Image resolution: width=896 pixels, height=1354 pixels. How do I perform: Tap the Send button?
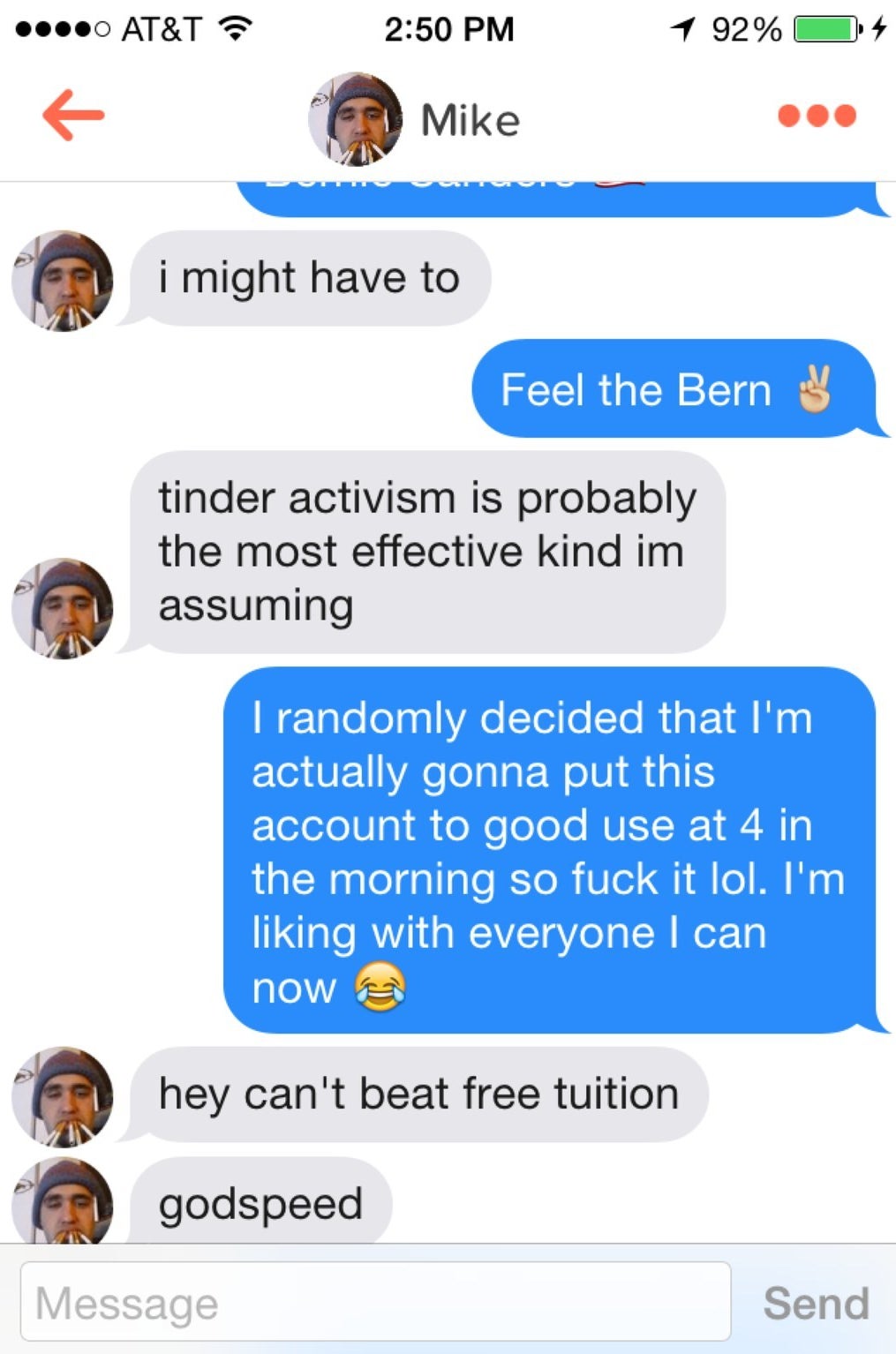pyautogui.click(x=816, y=1303)
